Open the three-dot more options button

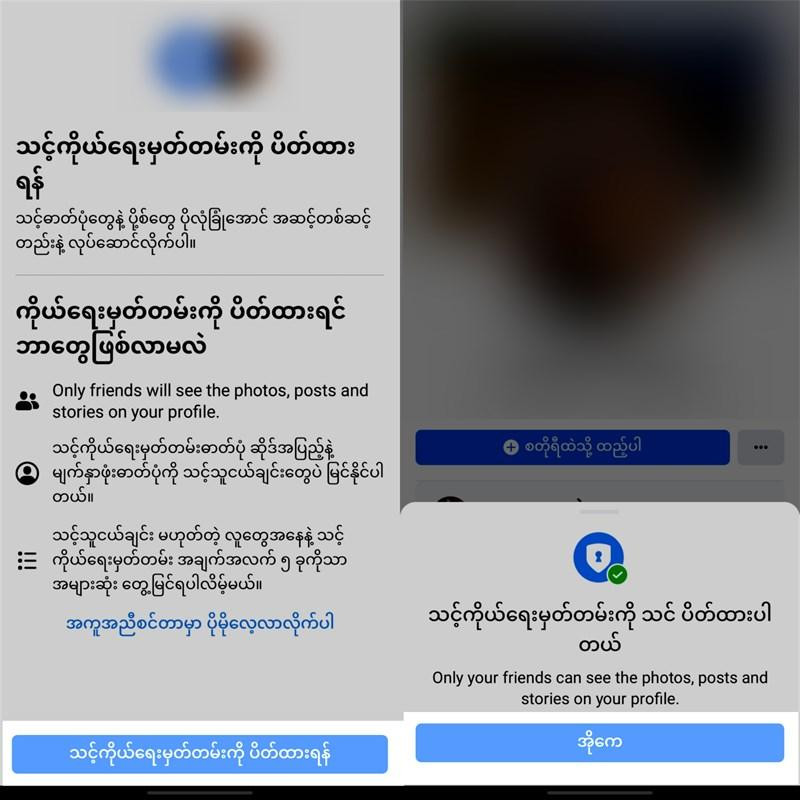pyautogui.click(x=760, y=447)
